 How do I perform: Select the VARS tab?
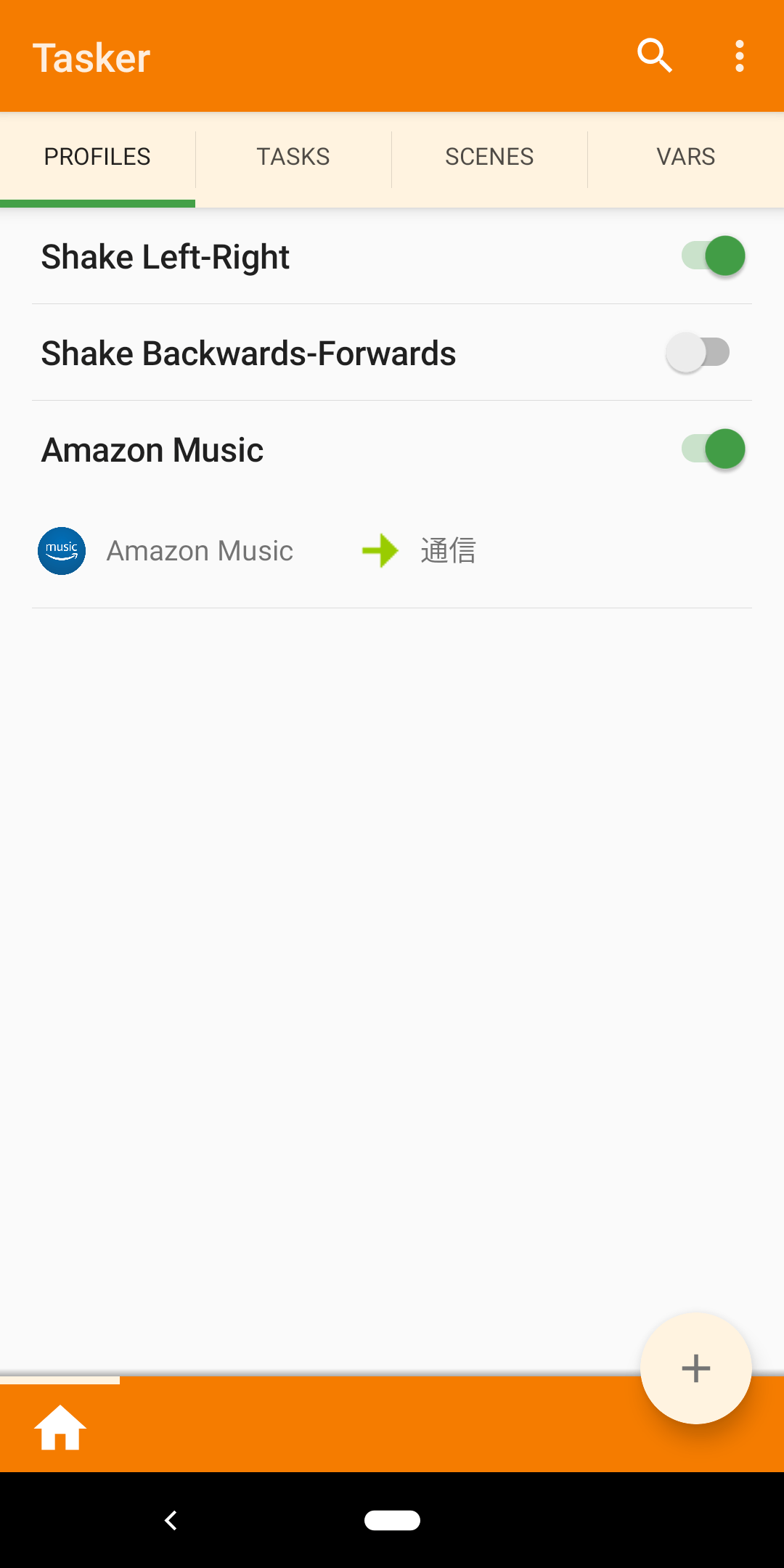tap(685, 157)
